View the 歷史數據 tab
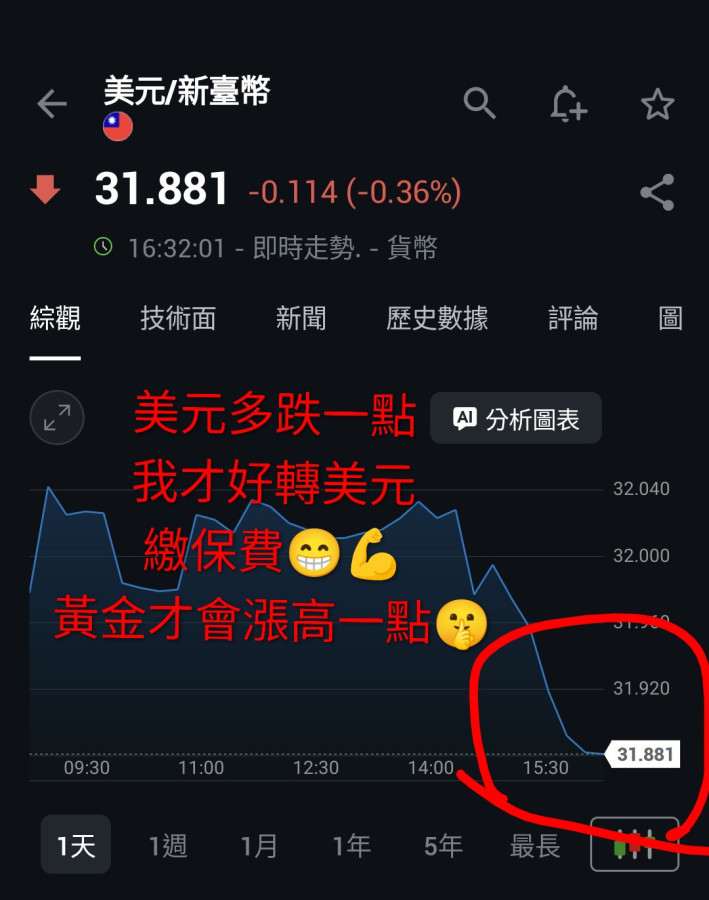Viewport: 709px width, 900px height. (x=437, y=319)
